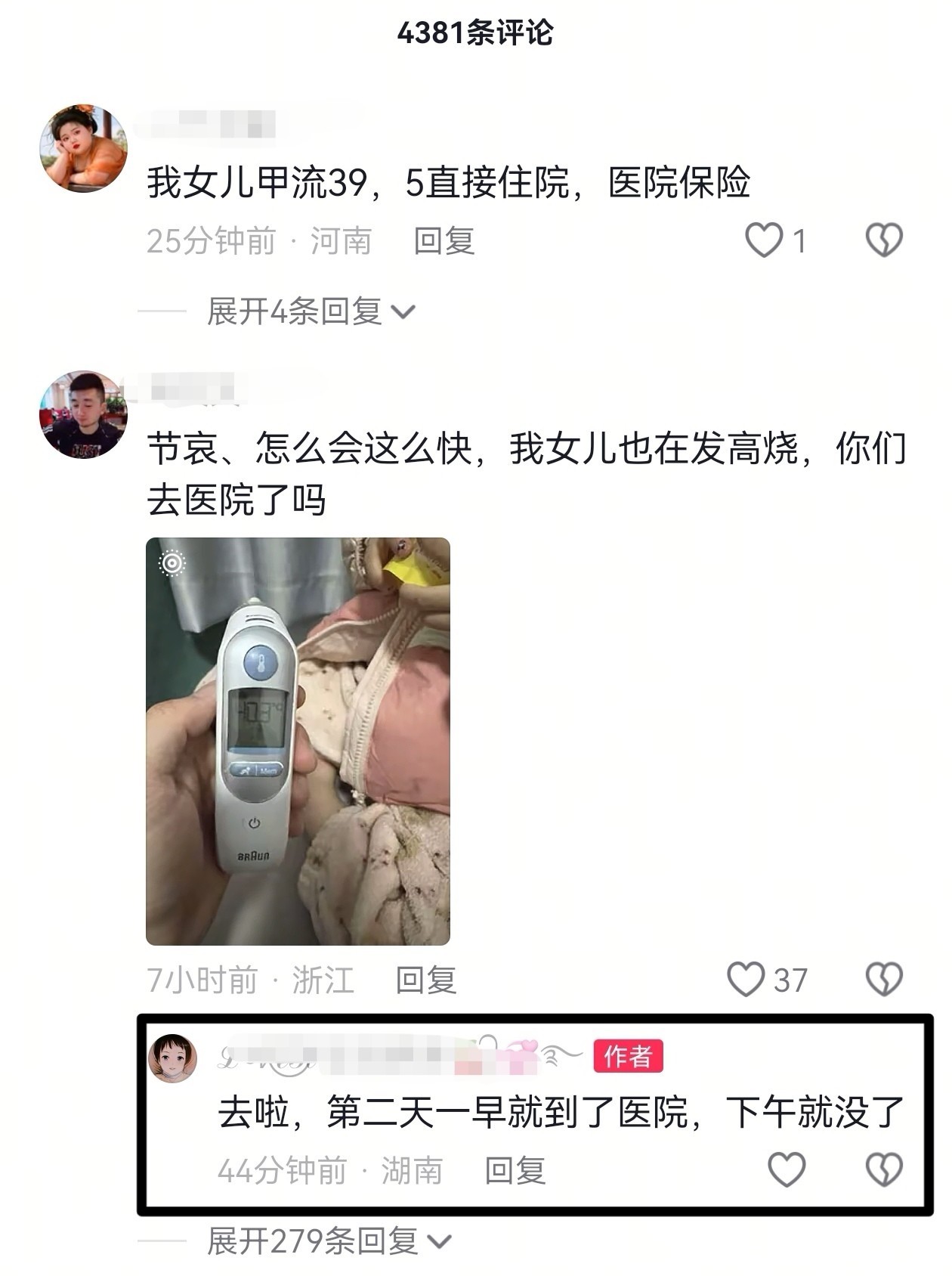Dislike the author's reply from 湖南
This screenshot has height=1276, width=952.
coord(883,1169)
